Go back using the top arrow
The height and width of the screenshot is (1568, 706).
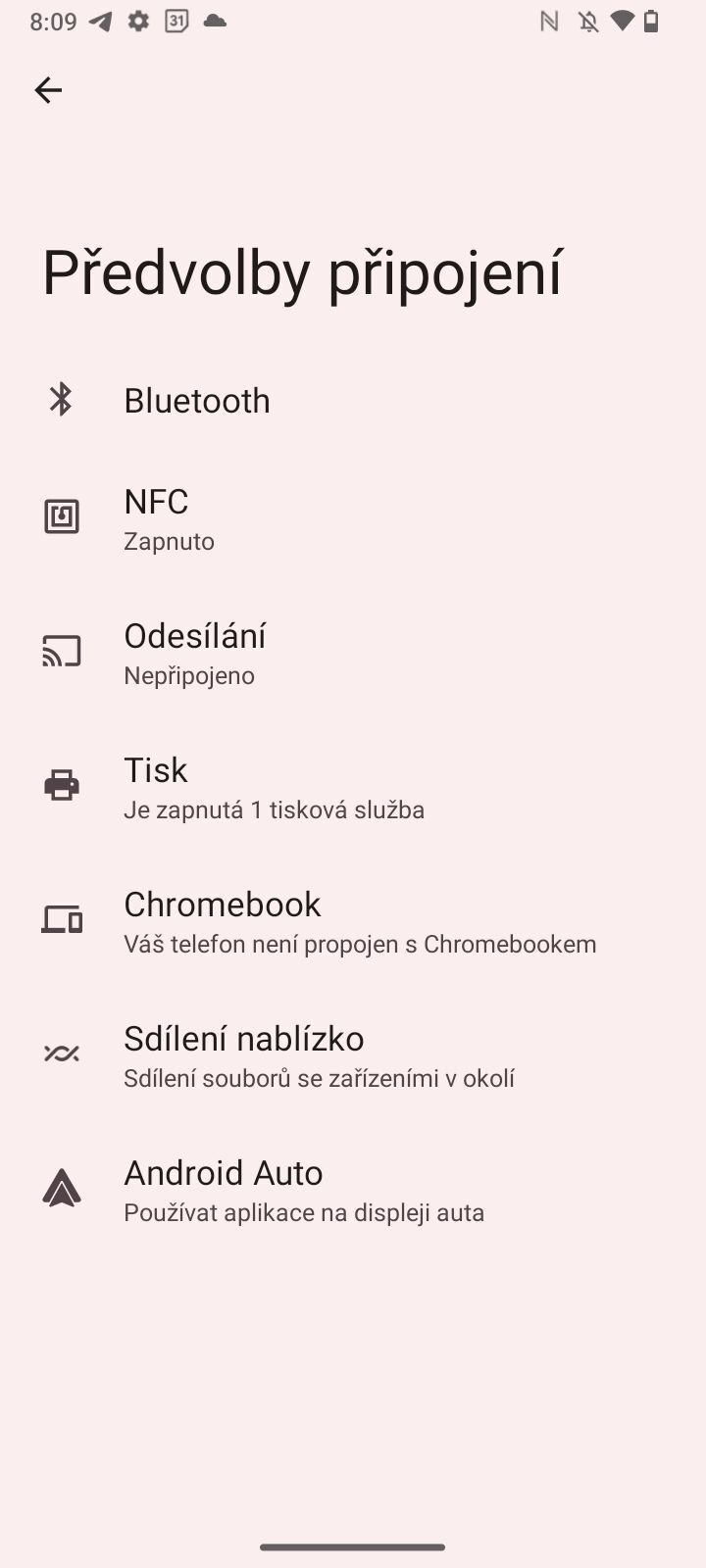pos(48,91)
